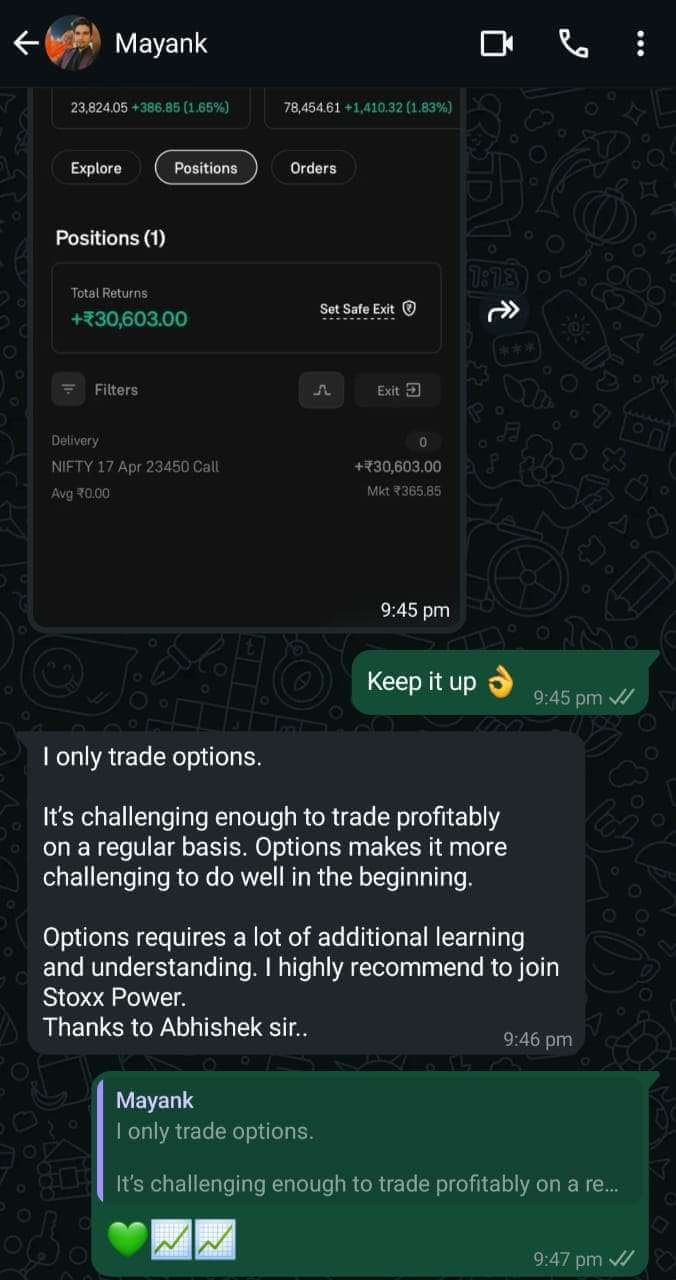Go back to the chats list

26,43
